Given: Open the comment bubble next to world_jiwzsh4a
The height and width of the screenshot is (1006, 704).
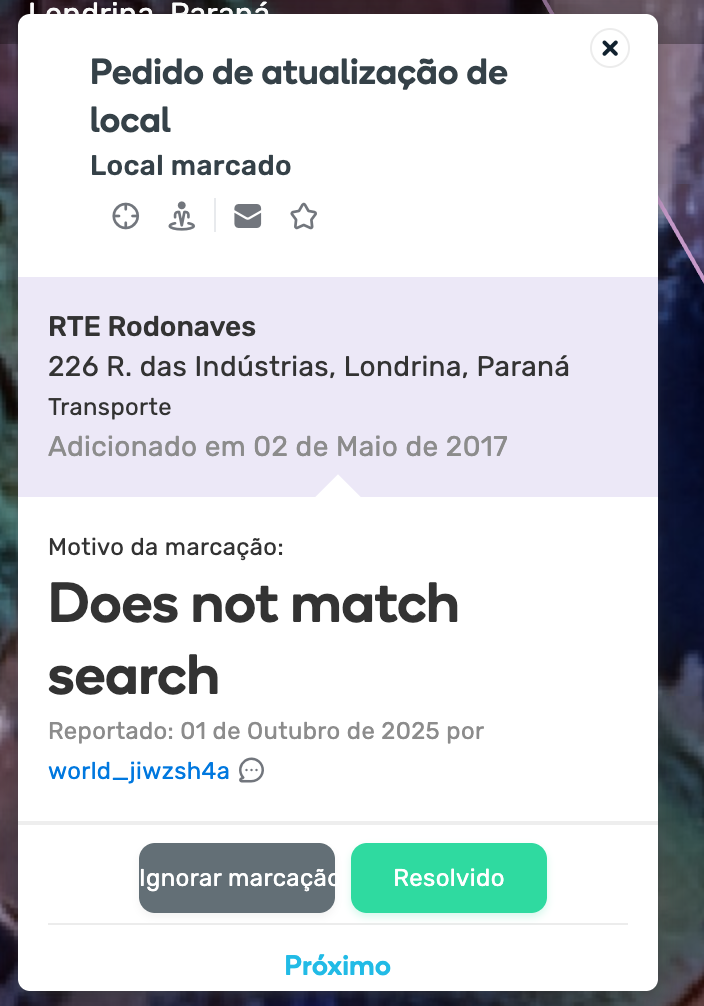Looking at the screenshot, I should (252, 771).
